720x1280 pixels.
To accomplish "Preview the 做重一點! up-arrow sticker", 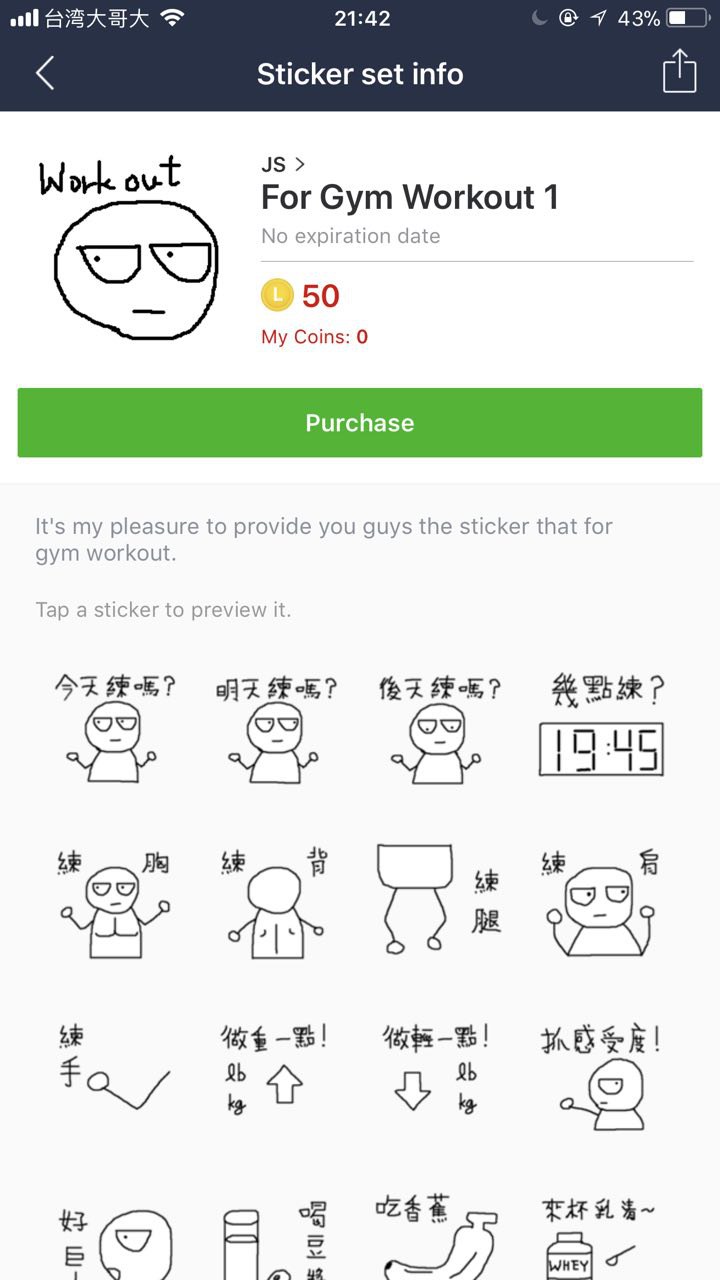I will [276, 1070].
